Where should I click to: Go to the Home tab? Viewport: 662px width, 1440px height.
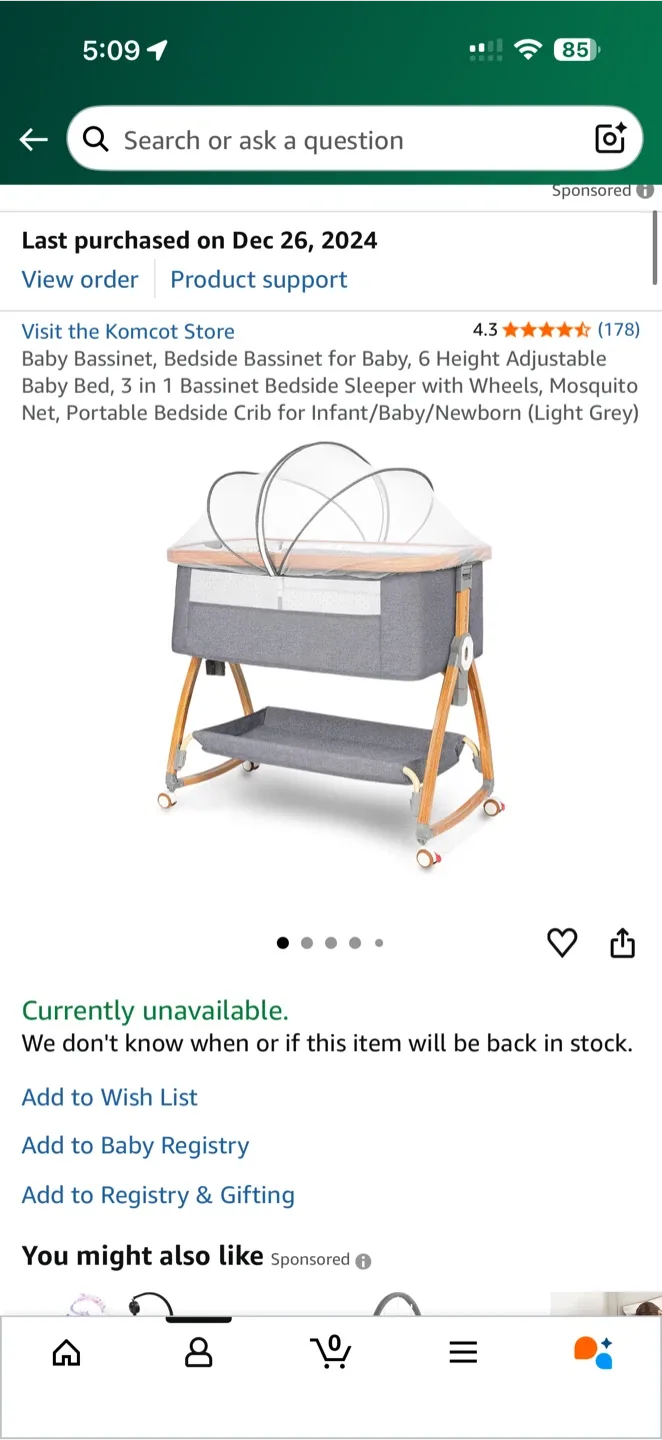click(x=66, y=1353)
